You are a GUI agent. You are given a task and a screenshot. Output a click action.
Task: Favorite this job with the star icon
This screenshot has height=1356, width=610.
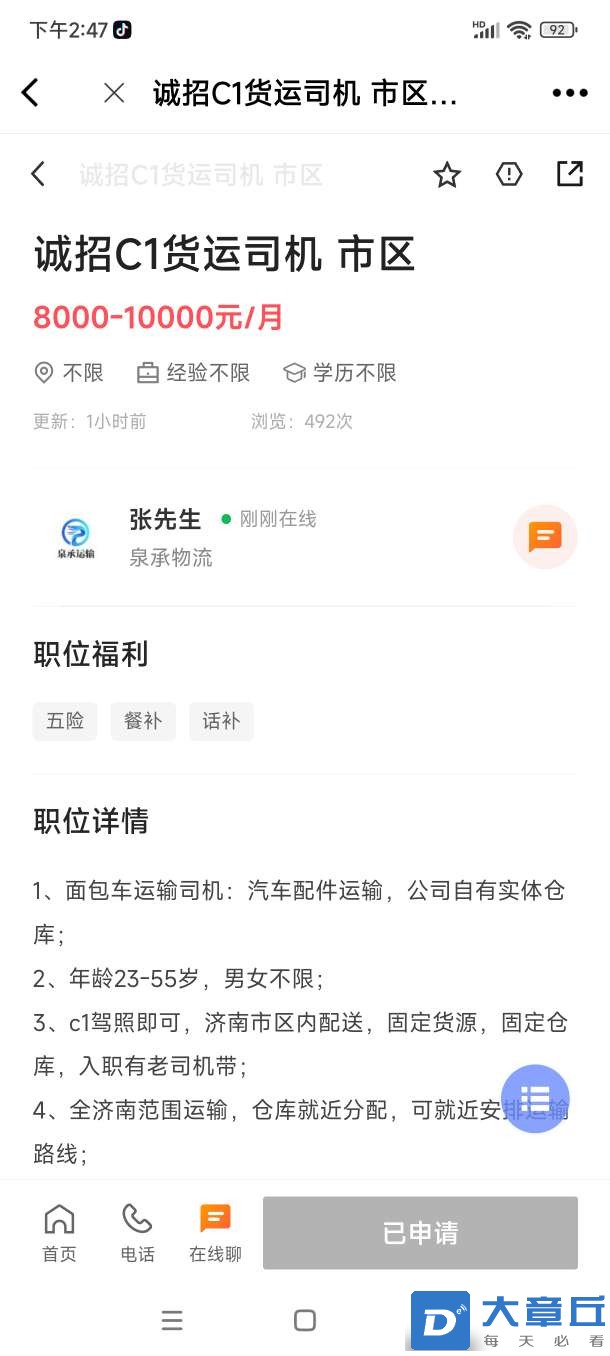click(x=447, y=175)
